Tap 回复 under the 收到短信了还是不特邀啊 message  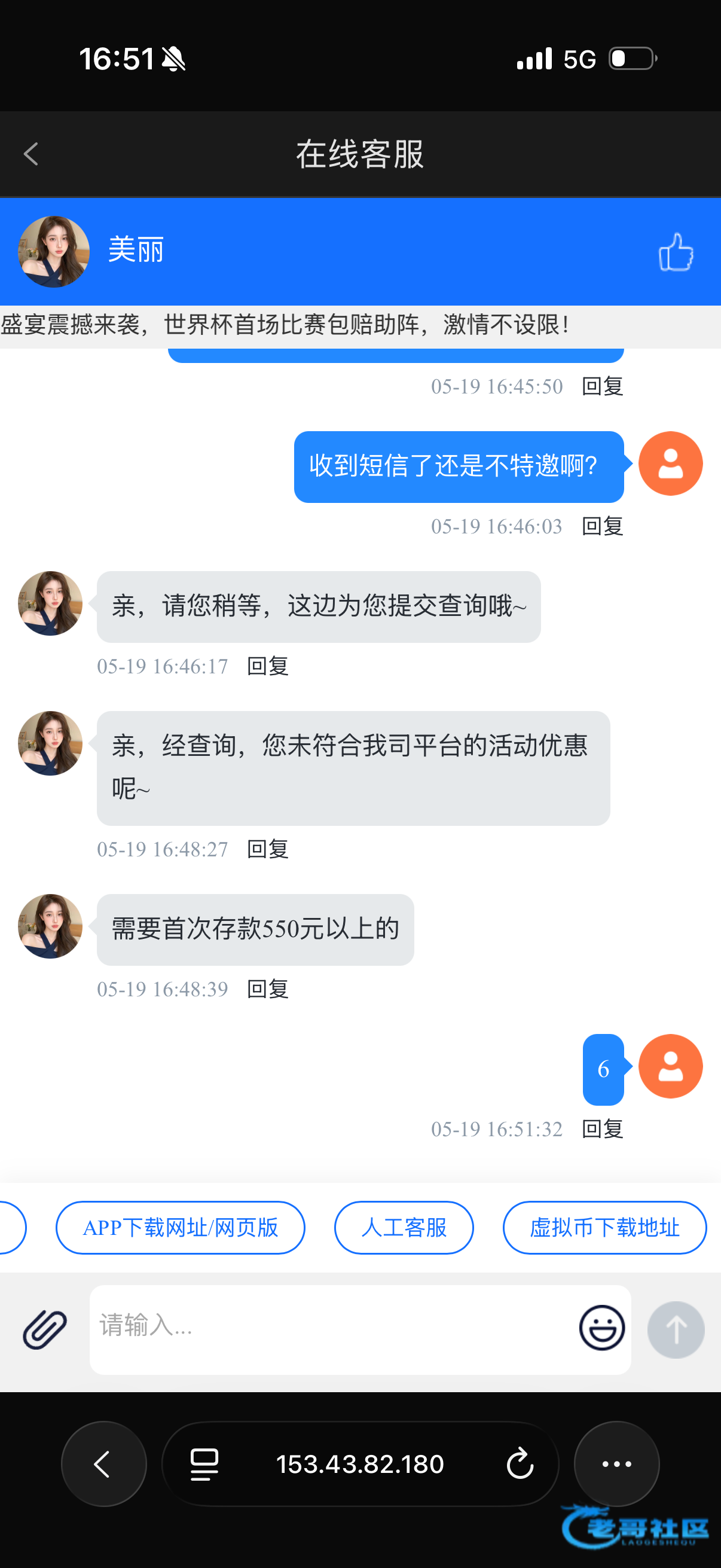point(603,526)
